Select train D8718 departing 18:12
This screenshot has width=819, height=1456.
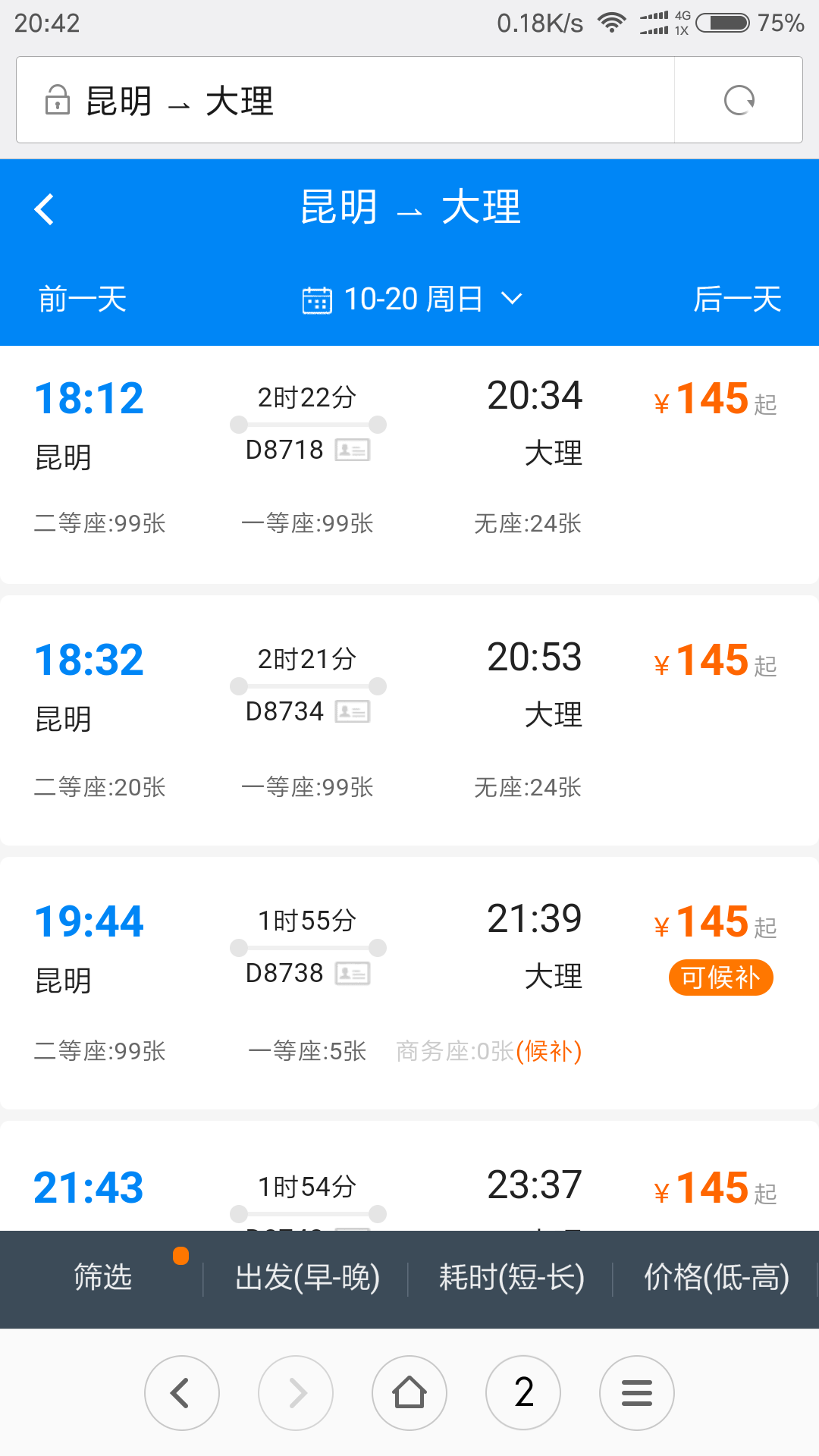point(409,464)
